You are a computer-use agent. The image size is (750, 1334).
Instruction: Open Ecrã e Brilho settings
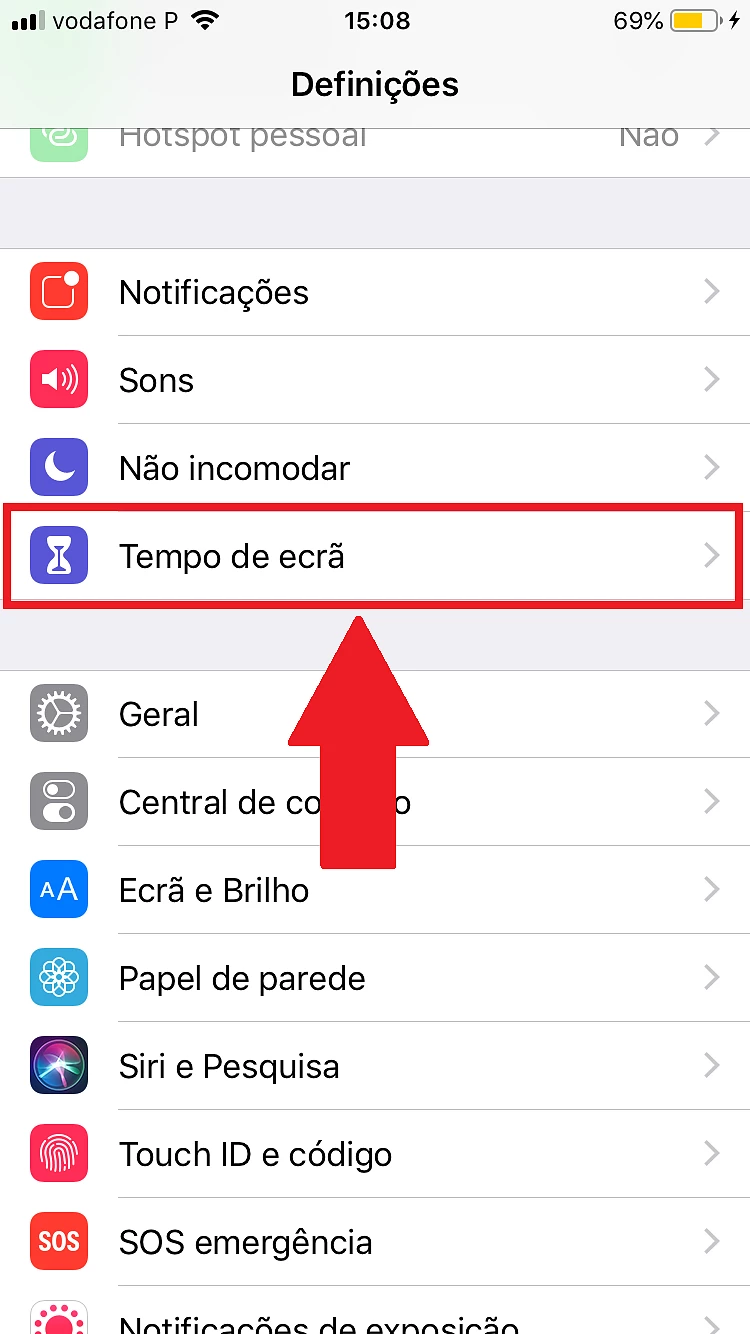pos(375,890)
